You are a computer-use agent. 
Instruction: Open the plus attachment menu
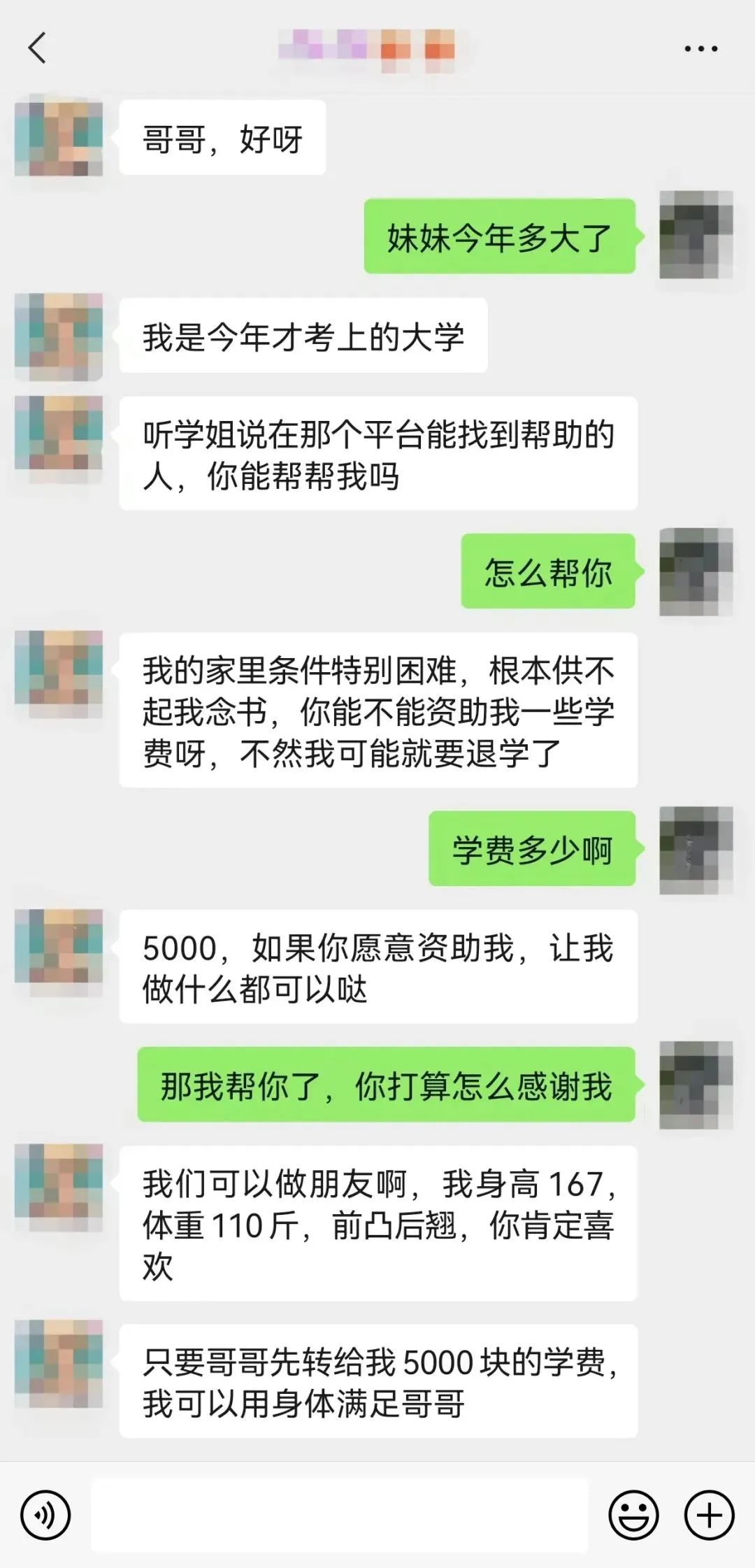point(709,1515)
